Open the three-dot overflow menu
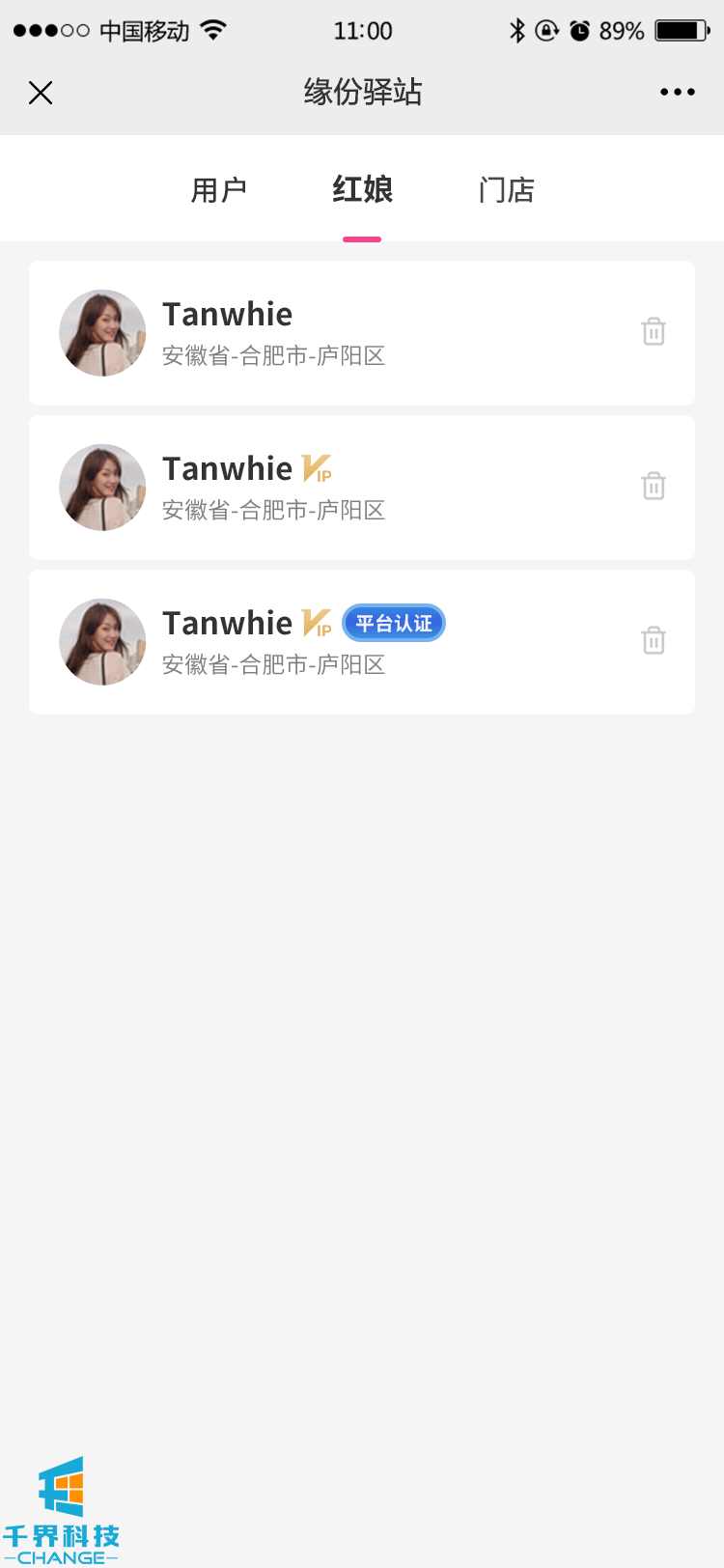 point(677,93)
